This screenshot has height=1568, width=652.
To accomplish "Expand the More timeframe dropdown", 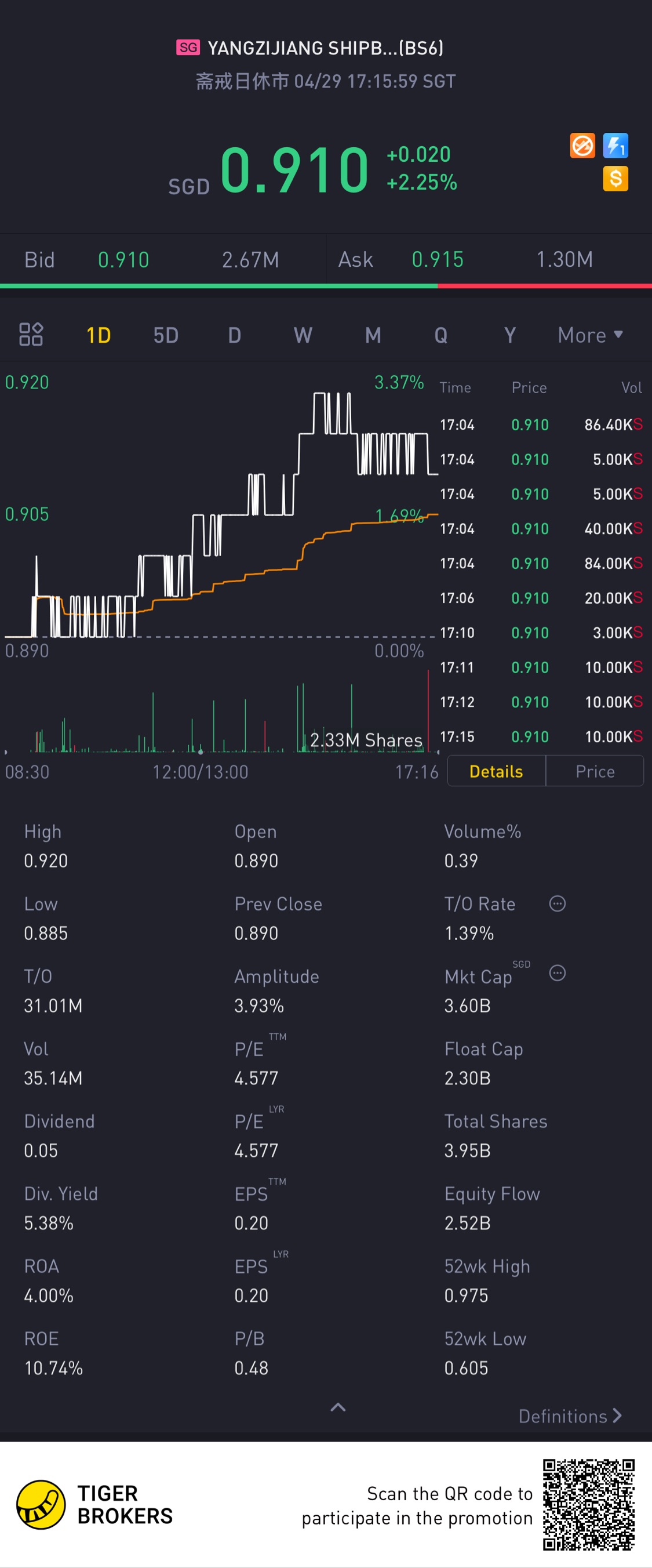I will tap(589, 335).
